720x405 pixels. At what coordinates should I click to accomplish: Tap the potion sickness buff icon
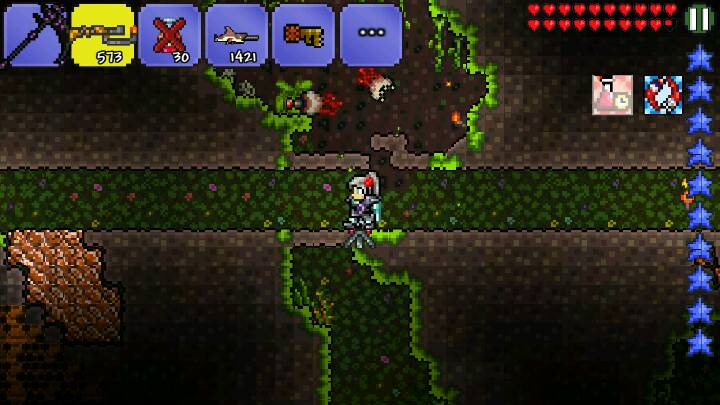[612, 95]
